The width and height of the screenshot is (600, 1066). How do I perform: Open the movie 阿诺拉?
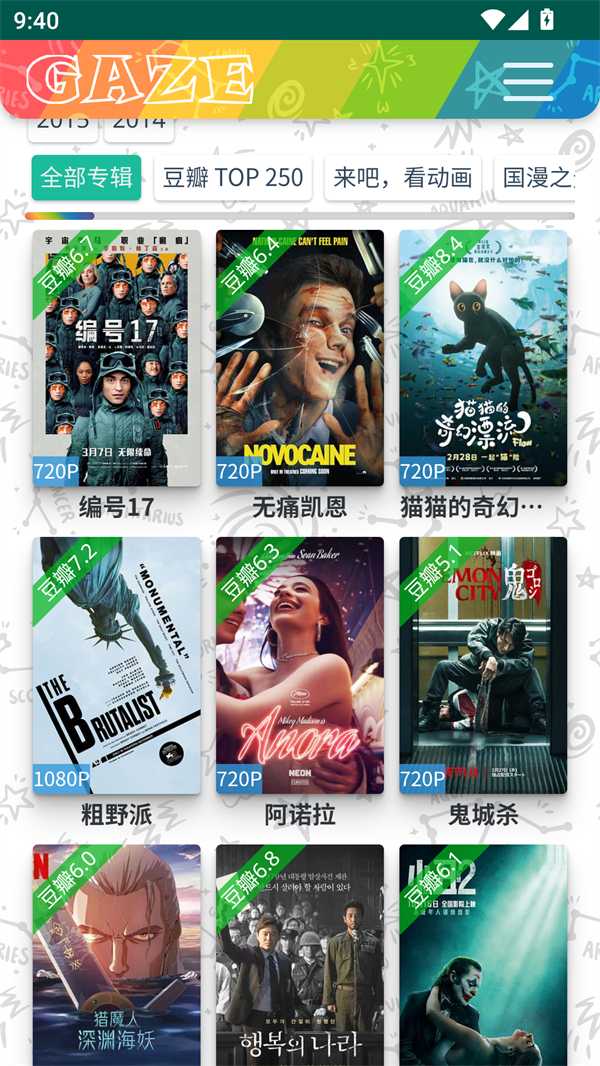300,665
